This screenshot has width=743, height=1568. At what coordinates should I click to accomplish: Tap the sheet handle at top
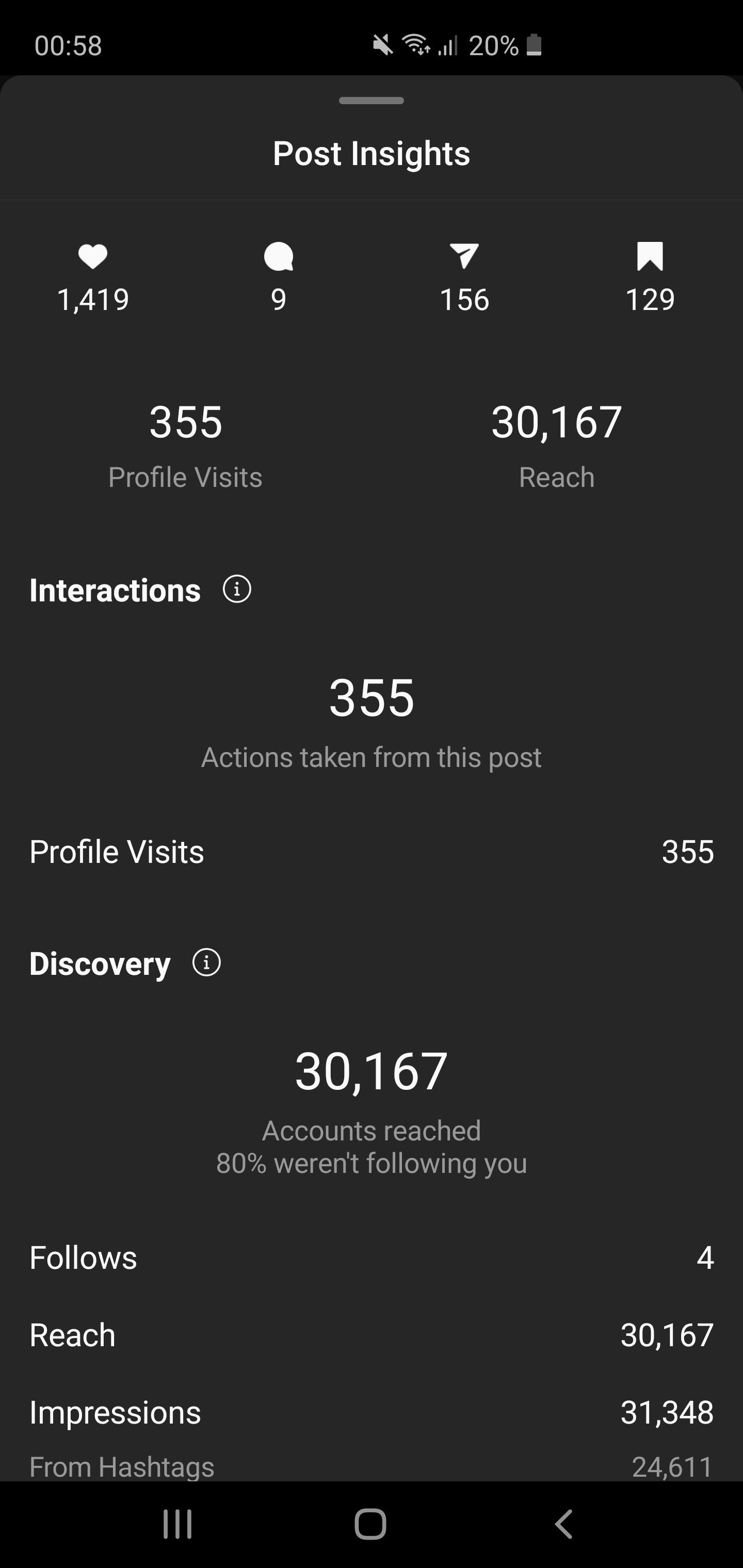coord(372,101)
